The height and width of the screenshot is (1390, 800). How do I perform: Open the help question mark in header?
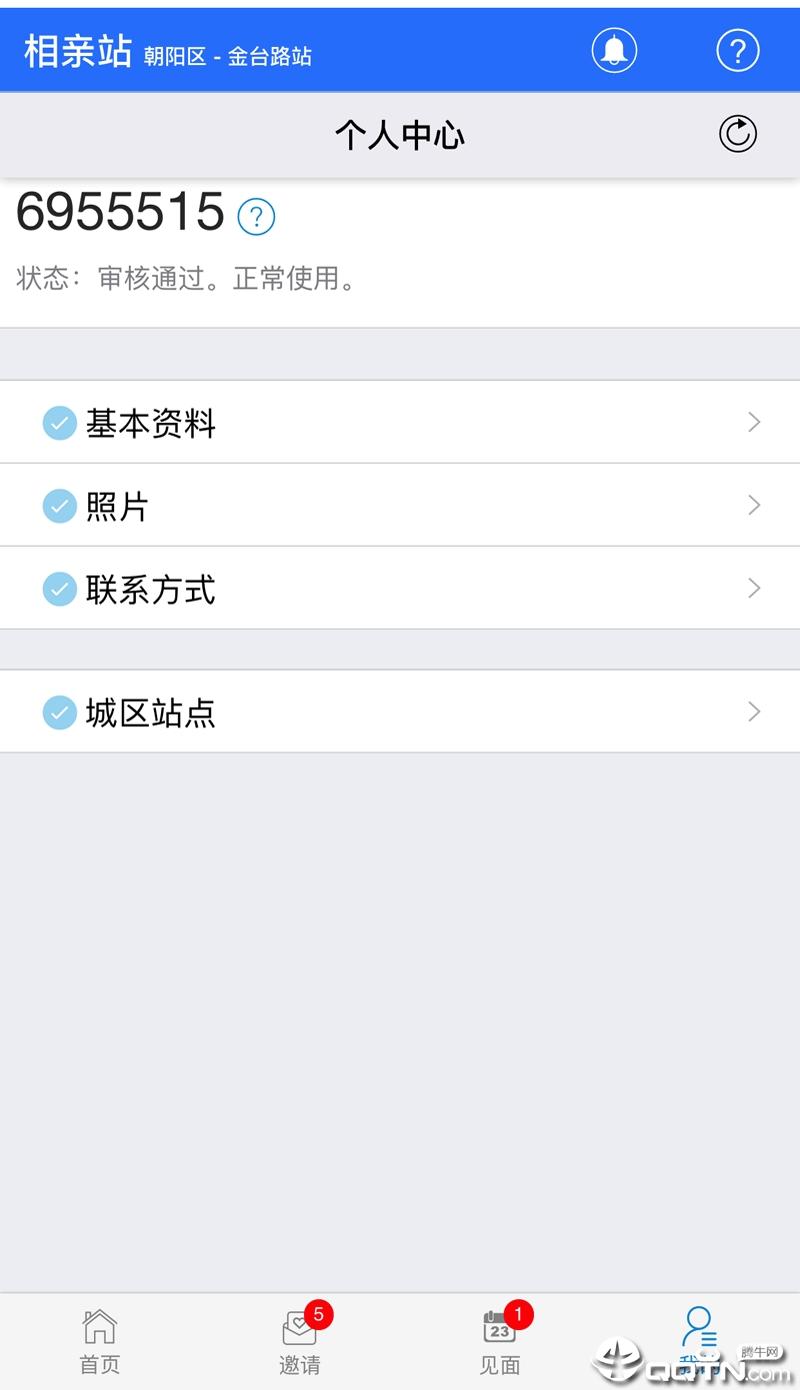coord(738,50)
